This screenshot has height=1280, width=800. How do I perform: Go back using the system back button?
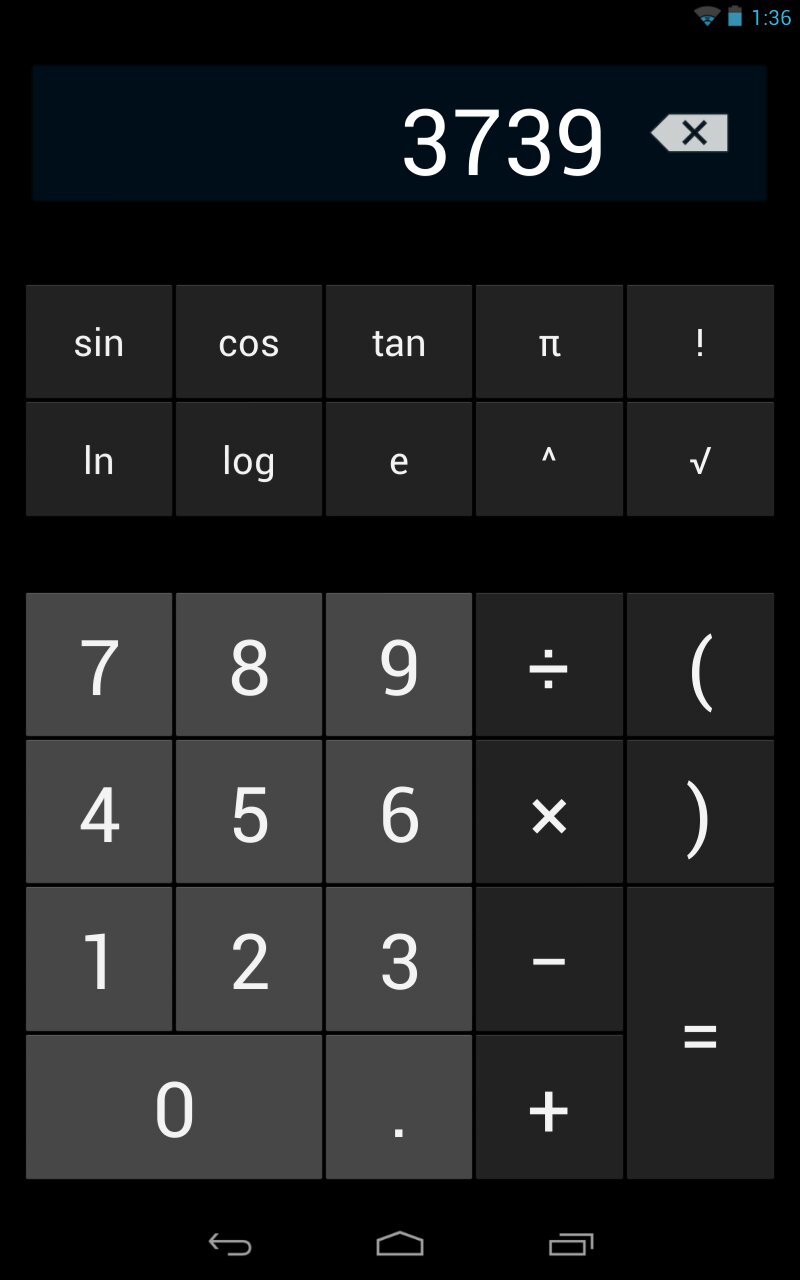pos(230,1244)
